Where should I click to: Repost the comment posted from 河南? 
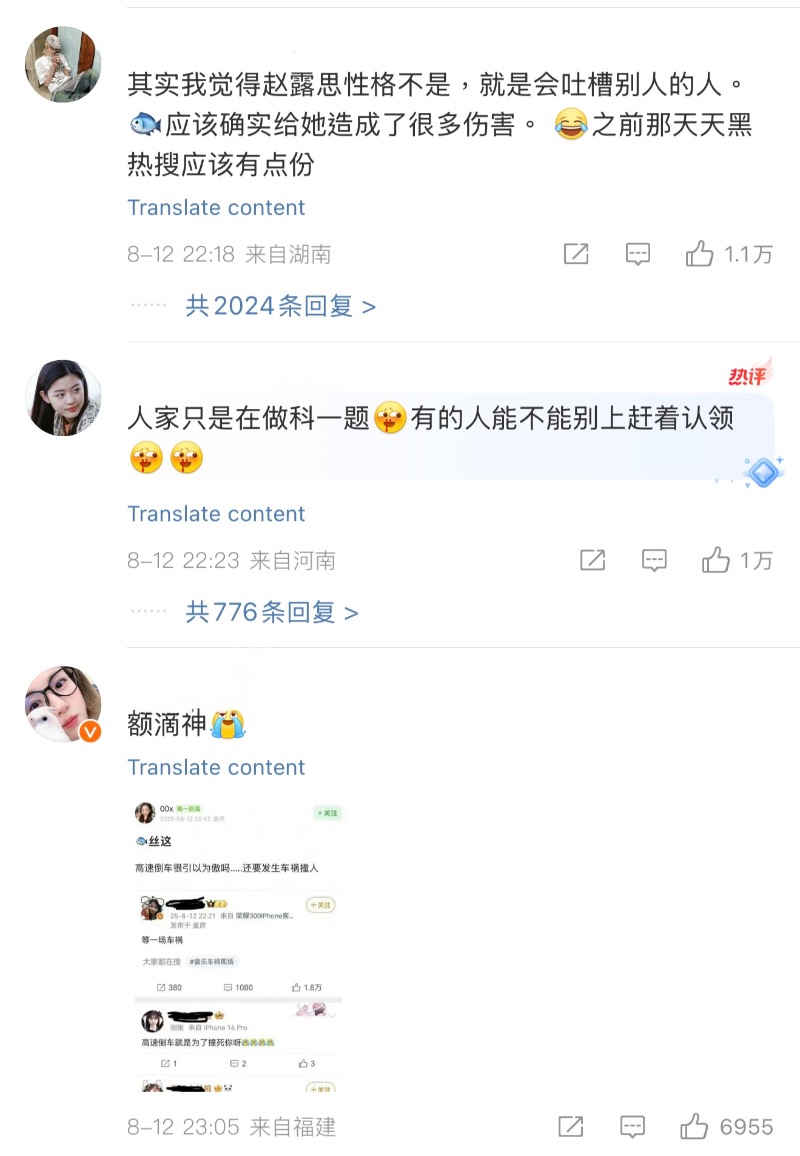(x=593, y=560)
